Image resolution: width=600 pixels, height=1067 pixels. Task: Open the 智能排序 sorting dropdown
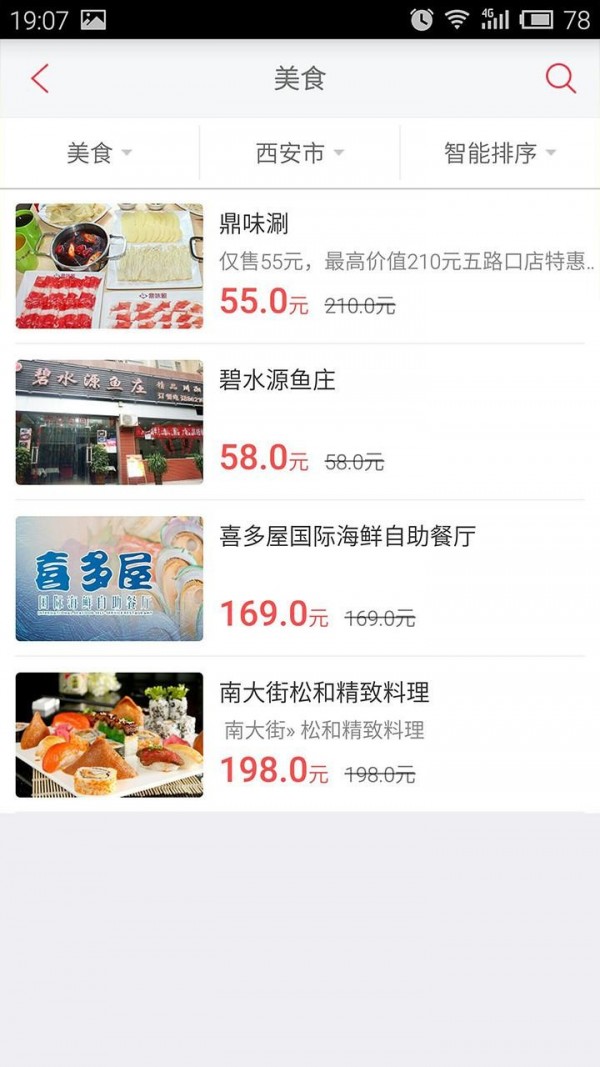(499, 153)
